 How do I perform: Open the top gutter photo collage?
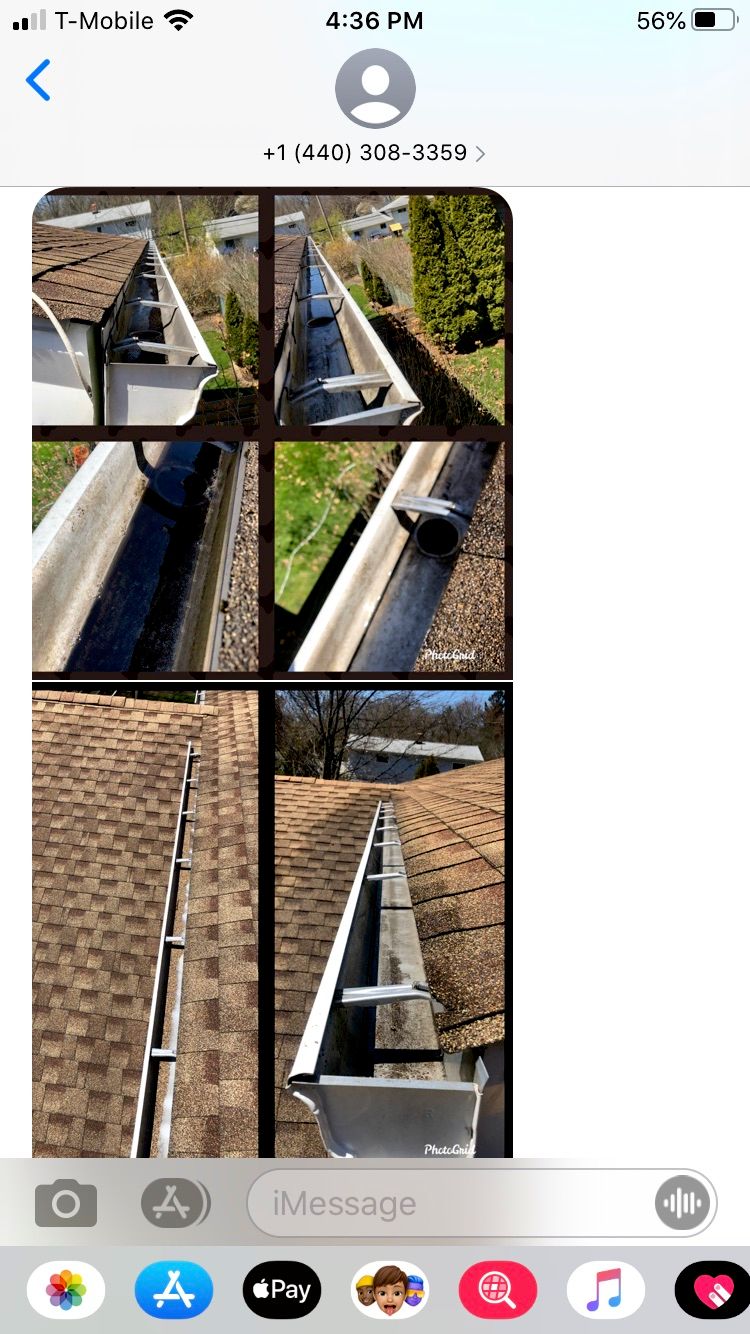click(x=272, y=432)
